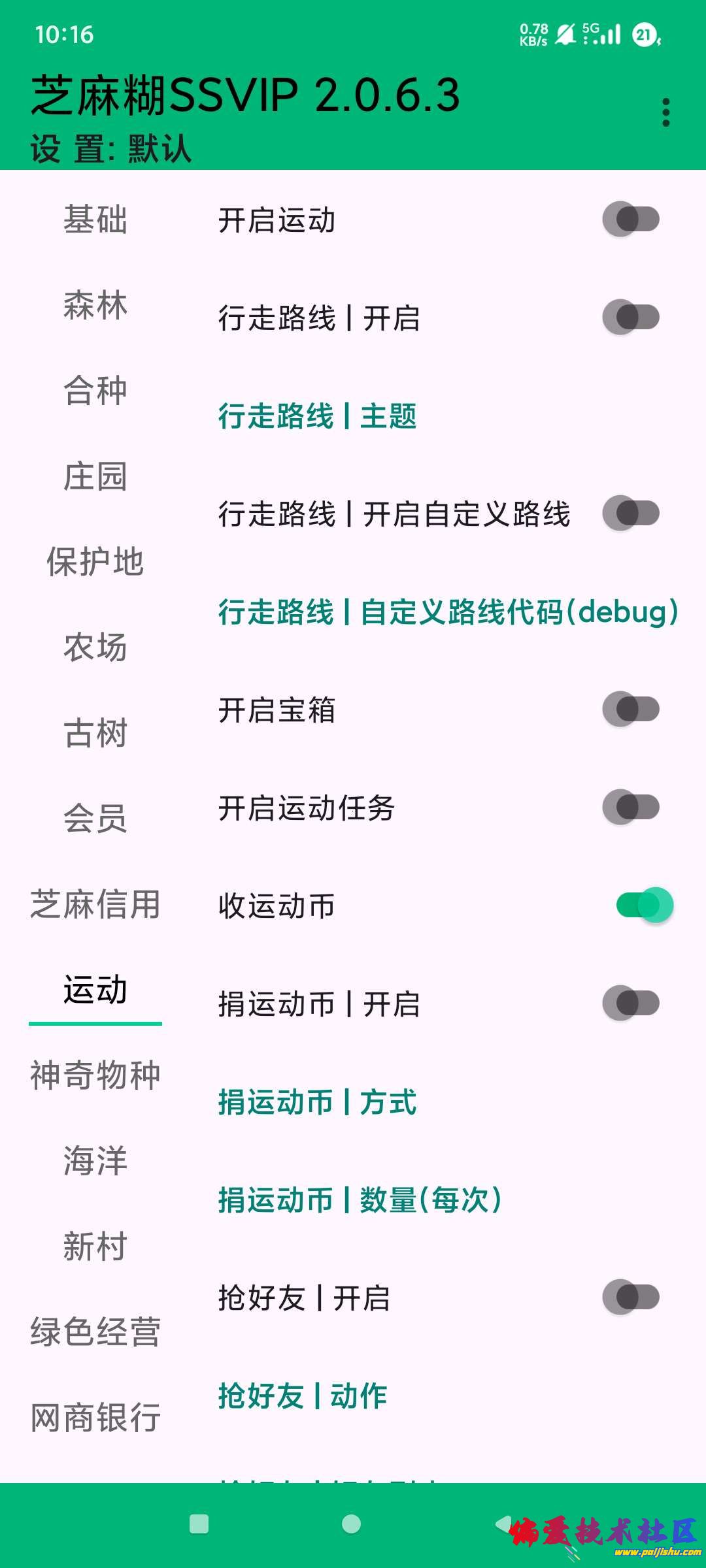Enable the 开启宝箱 toggle
The width and height of the screenshot is (706, 1568).
pos(631,710)
